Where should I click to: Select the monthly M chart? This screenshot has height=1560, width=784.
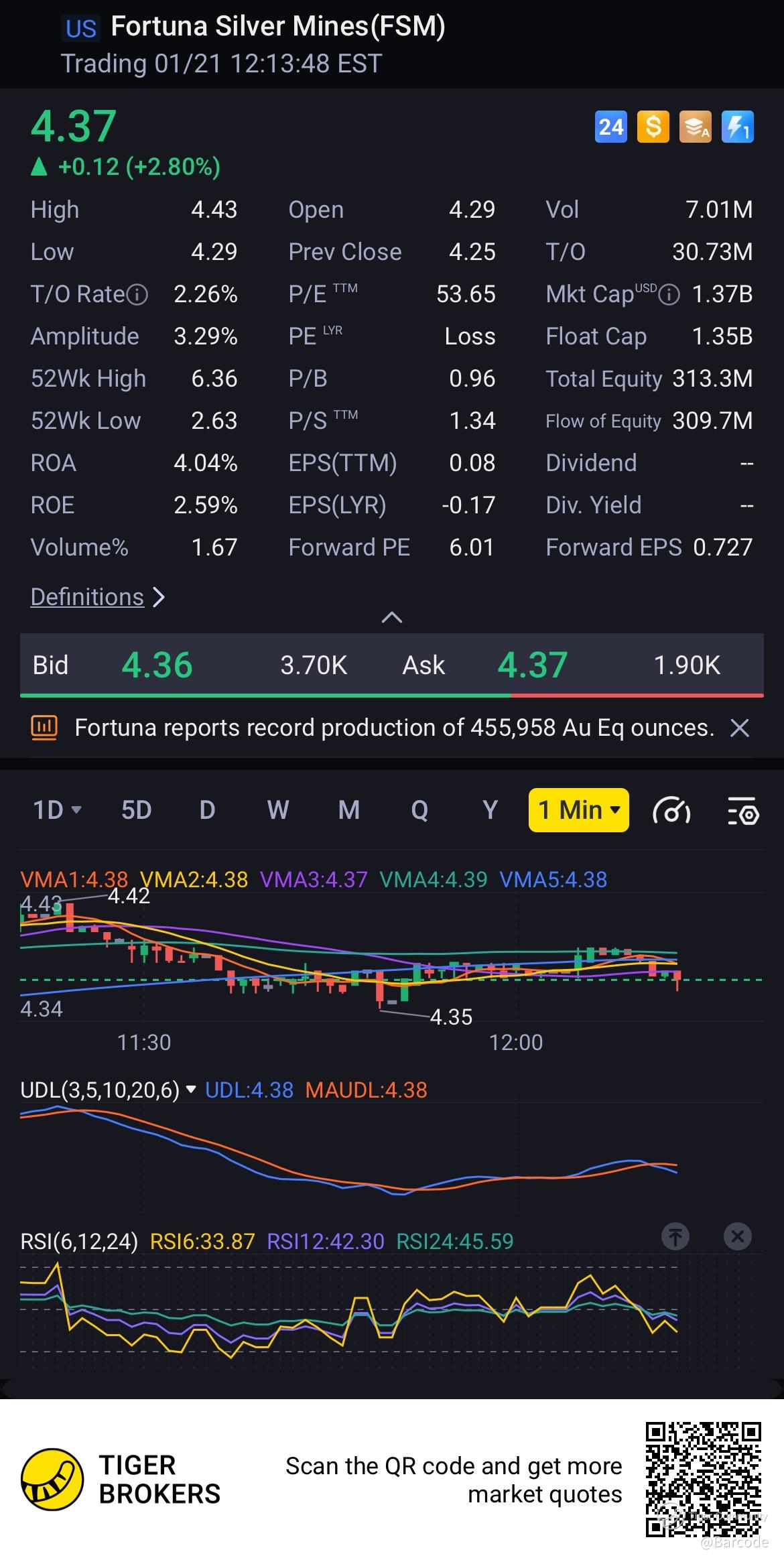pyautogui.click(x=348, y=810)
